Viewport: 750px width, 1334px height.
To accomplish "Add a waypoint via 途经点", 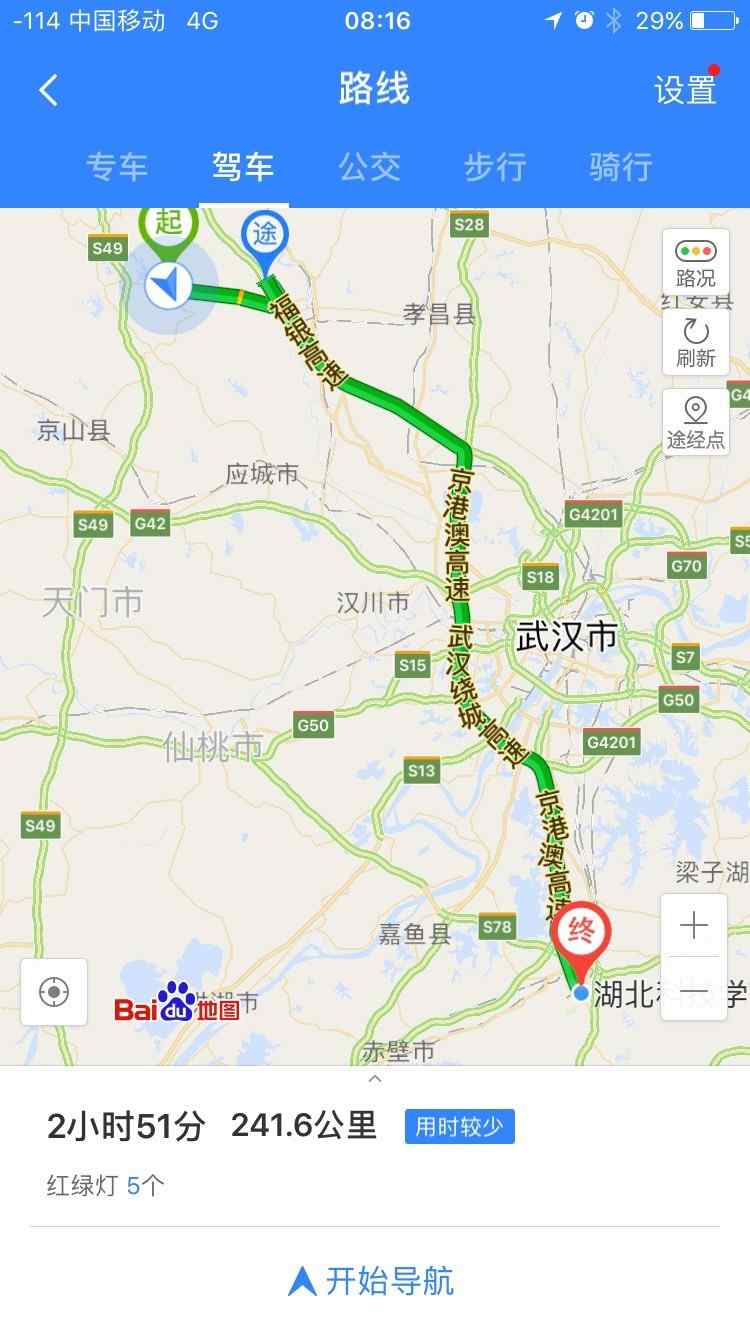I will [695, 422].
